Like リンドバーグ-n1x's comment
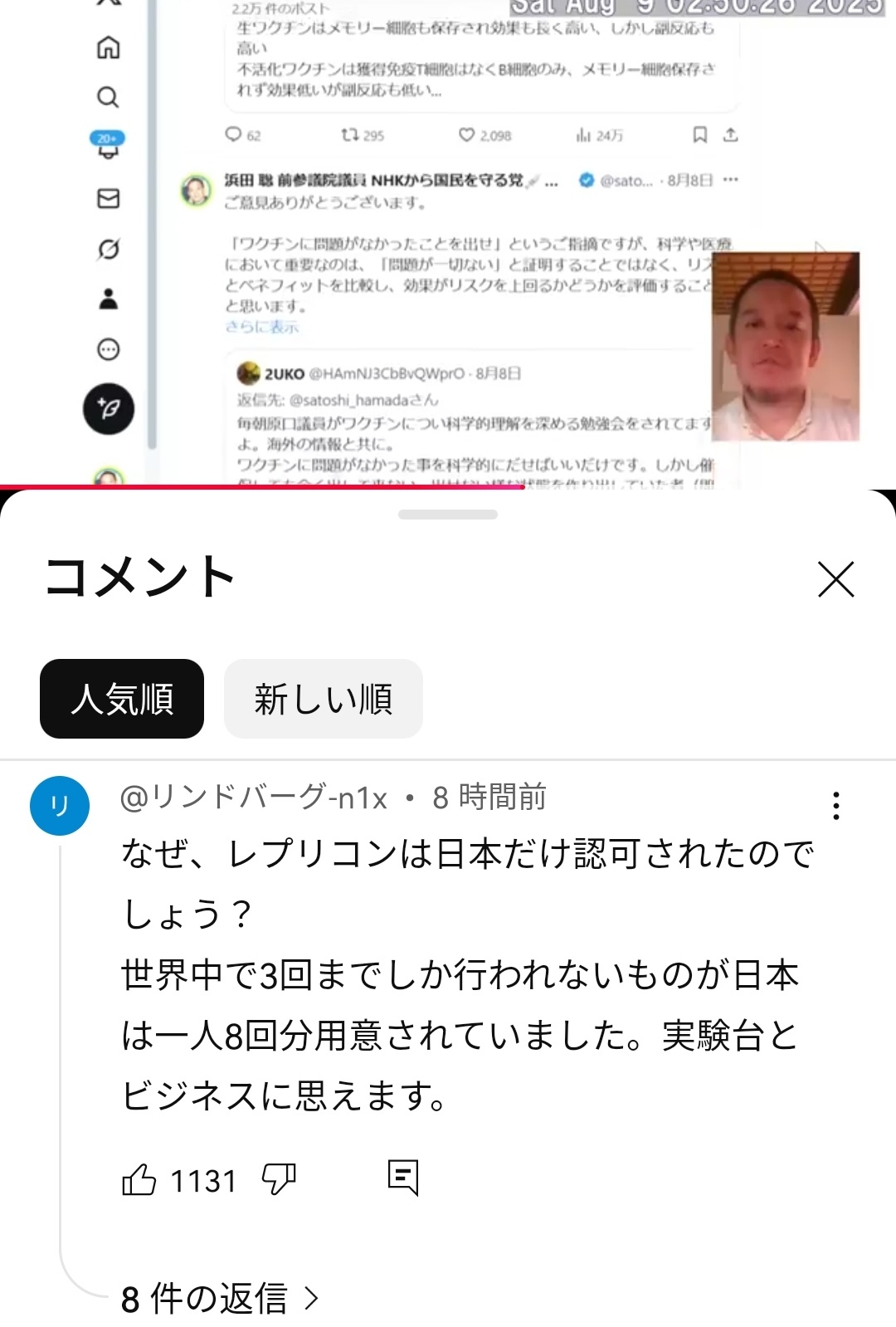The height and width of the screenshot is (1327, 896). [x=139, y=1179]
